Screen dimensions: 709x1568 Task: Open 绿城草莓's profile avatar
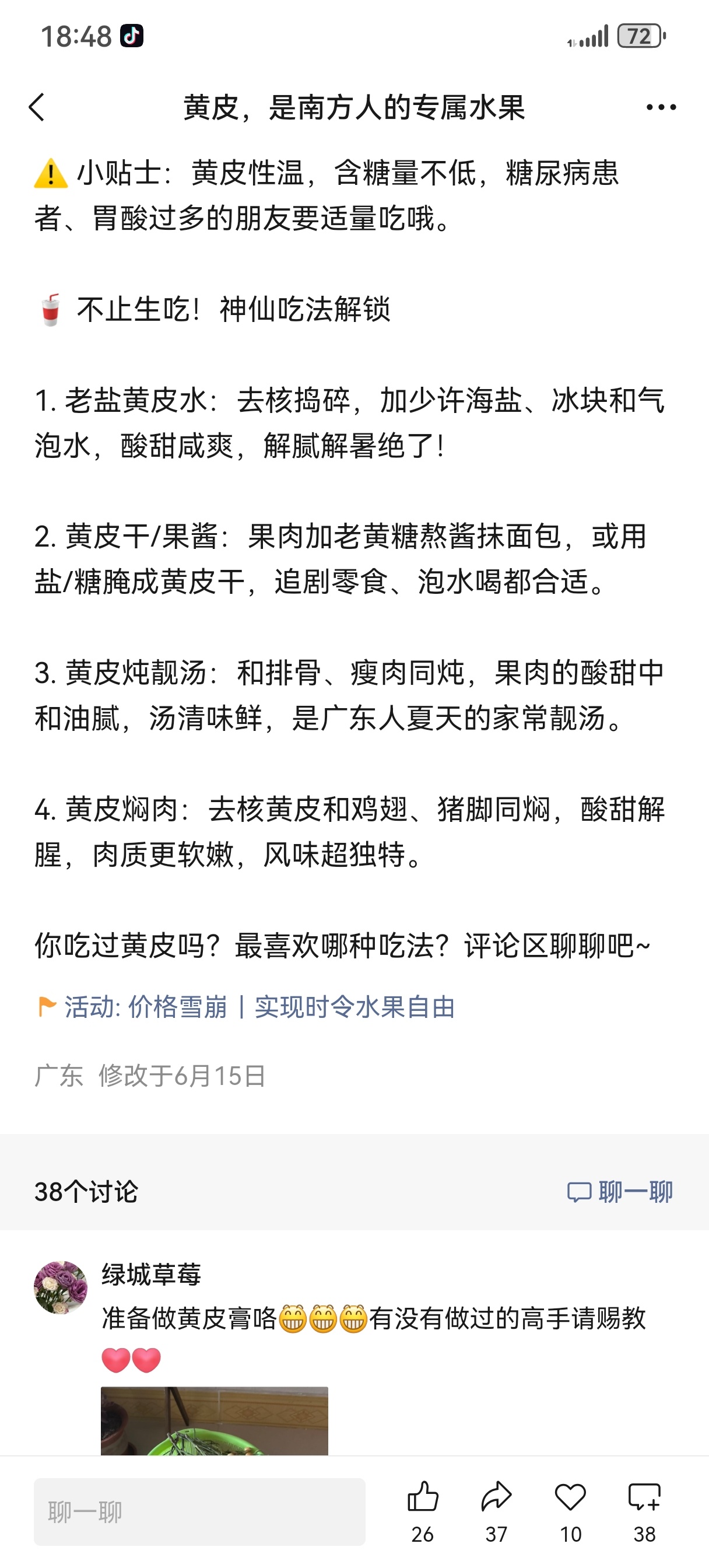click(x=60, y=1287)
